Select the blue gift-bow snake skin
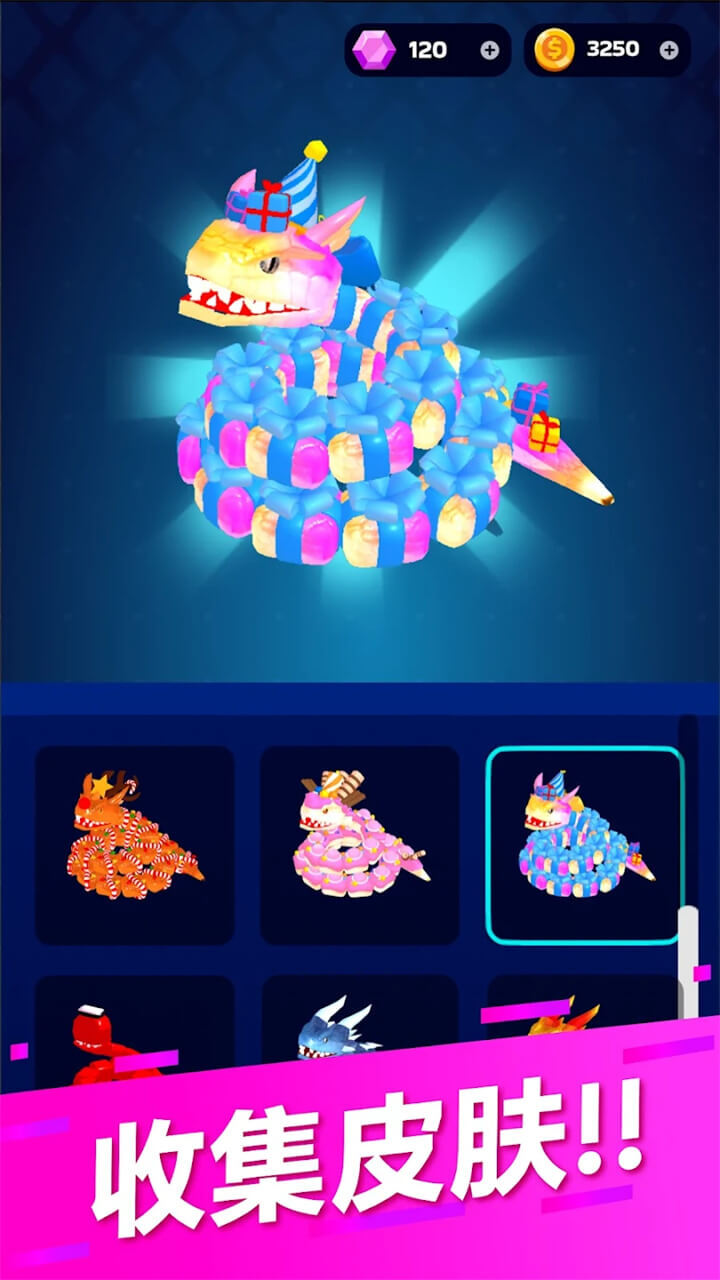The height and width of the screenshot is (1280, 720). coord(585,845)
